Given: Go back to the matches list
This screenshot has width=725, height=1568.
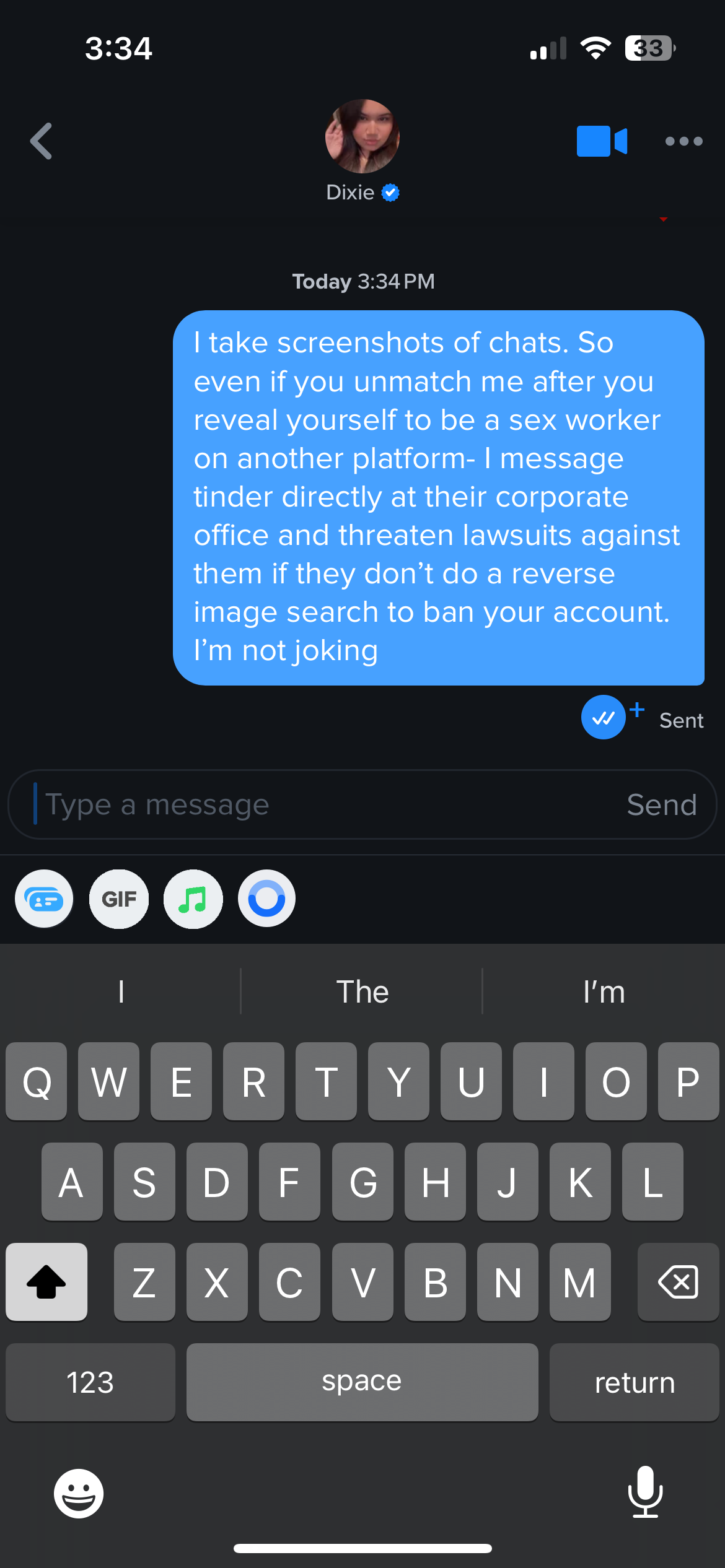Looking at the screenshot, I should (x=42, y=141).
